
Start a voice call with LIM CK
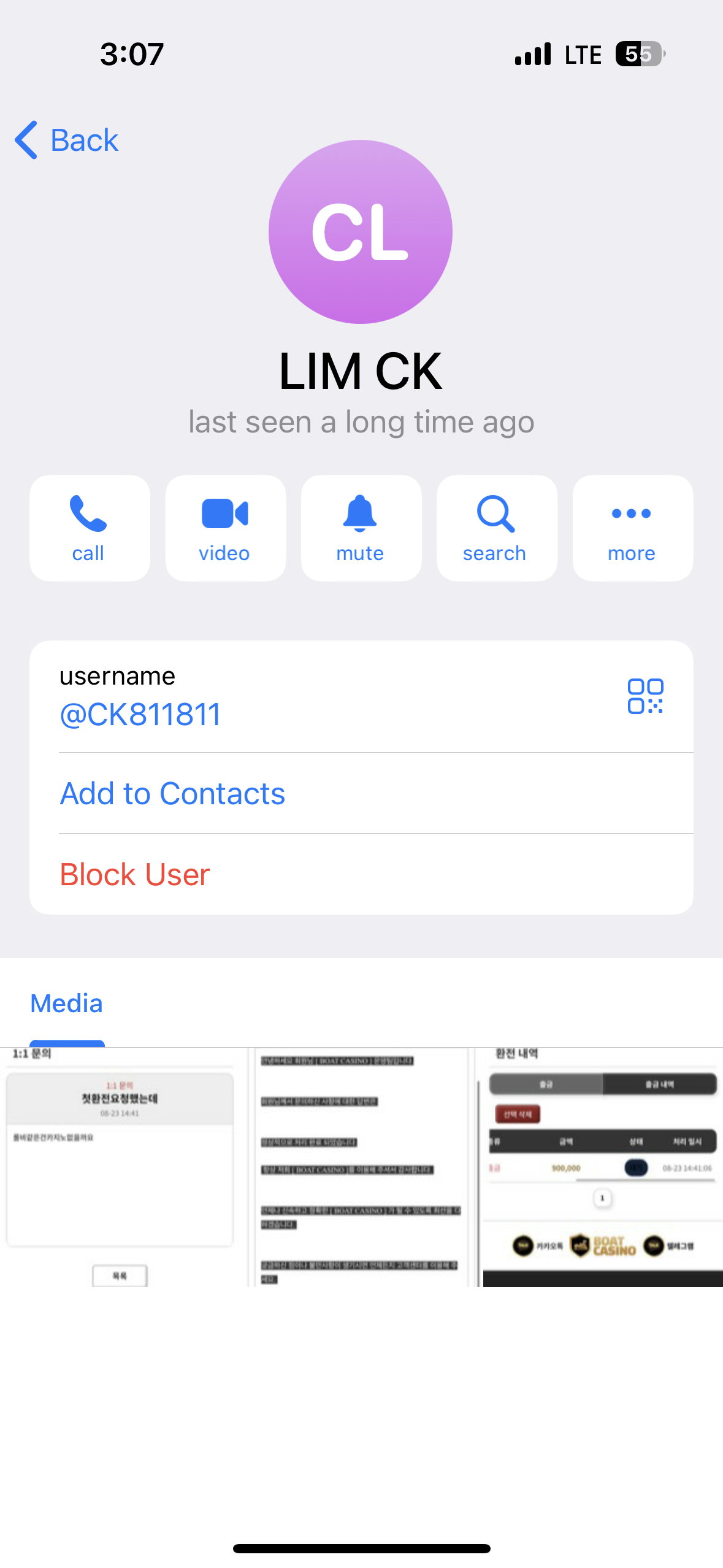(90, 528)
